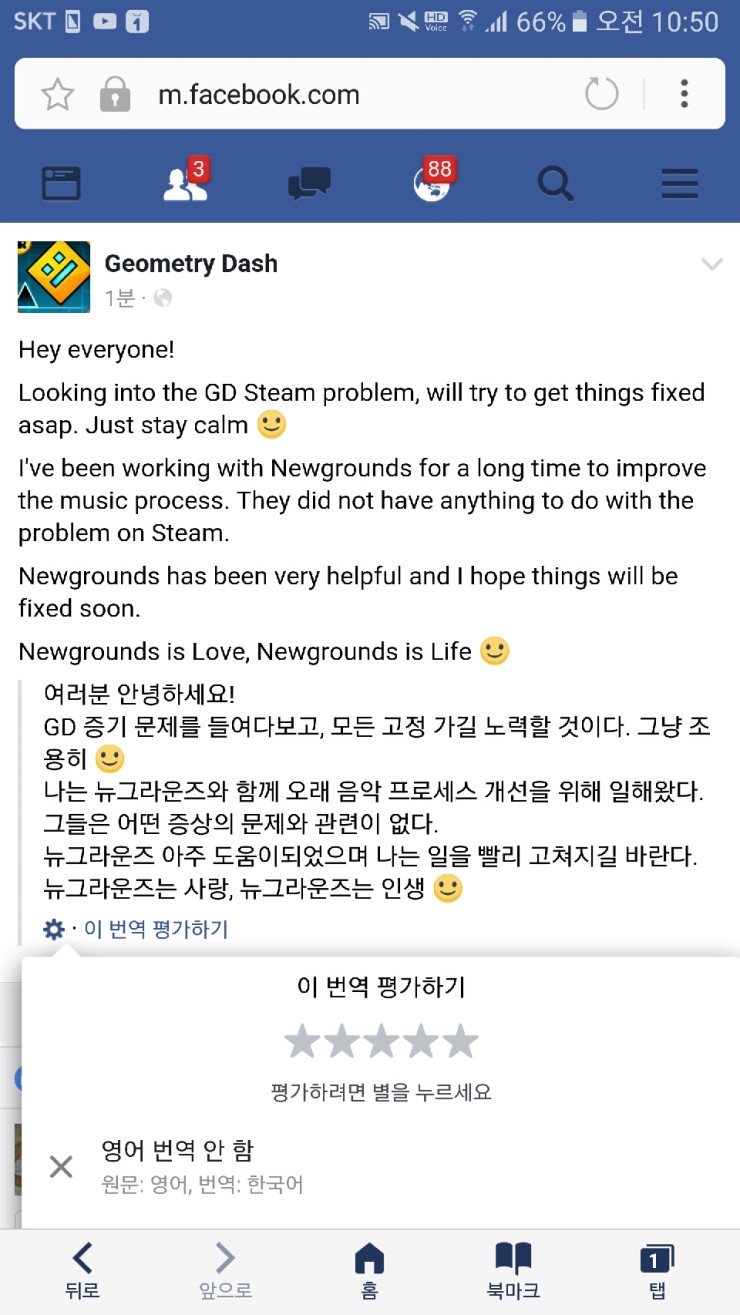Go to browser home page (홈)
740x1315 pixels.
[x=369, y=1270]
